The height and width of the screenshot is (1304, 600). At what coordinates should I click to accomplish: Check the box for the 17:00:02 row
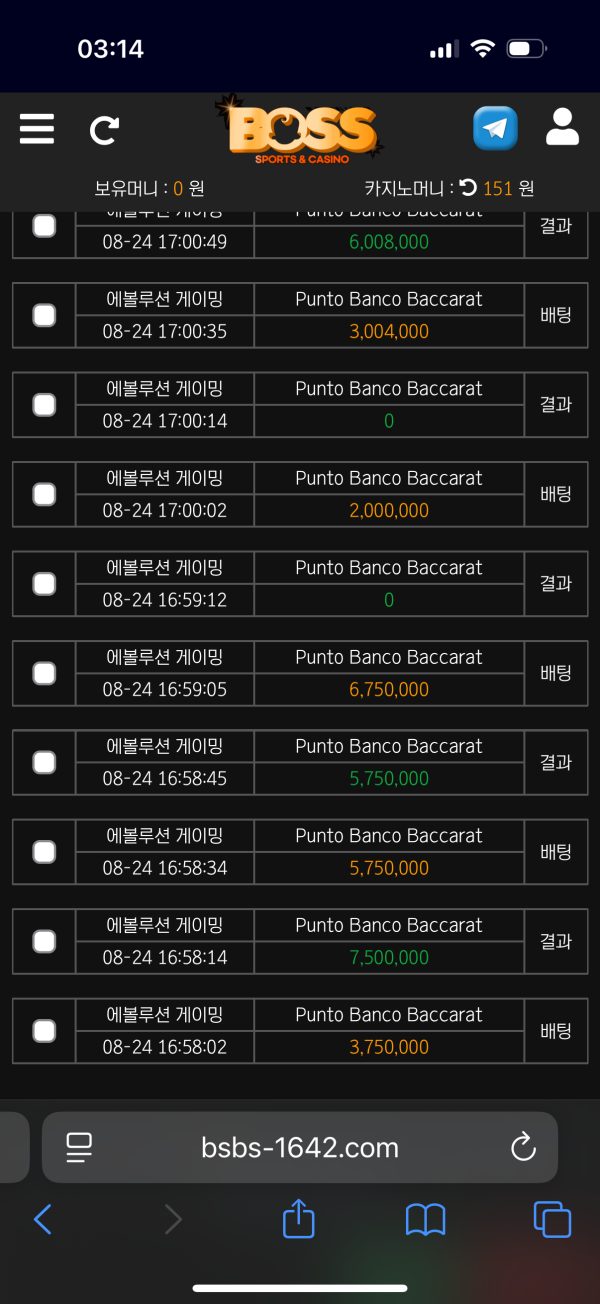pyautogui.click(x=44, y=494)
